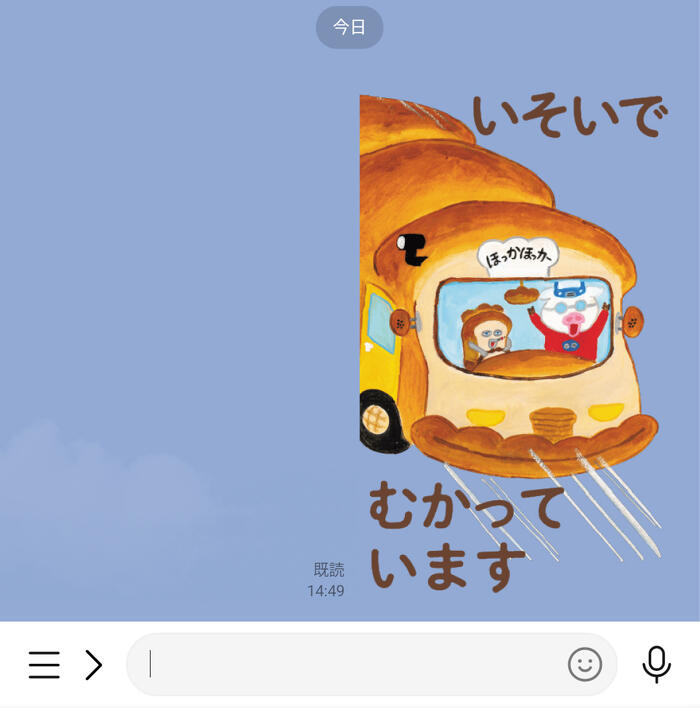
Task: Open the bread bus sticker message
Action: coord(510,340)
